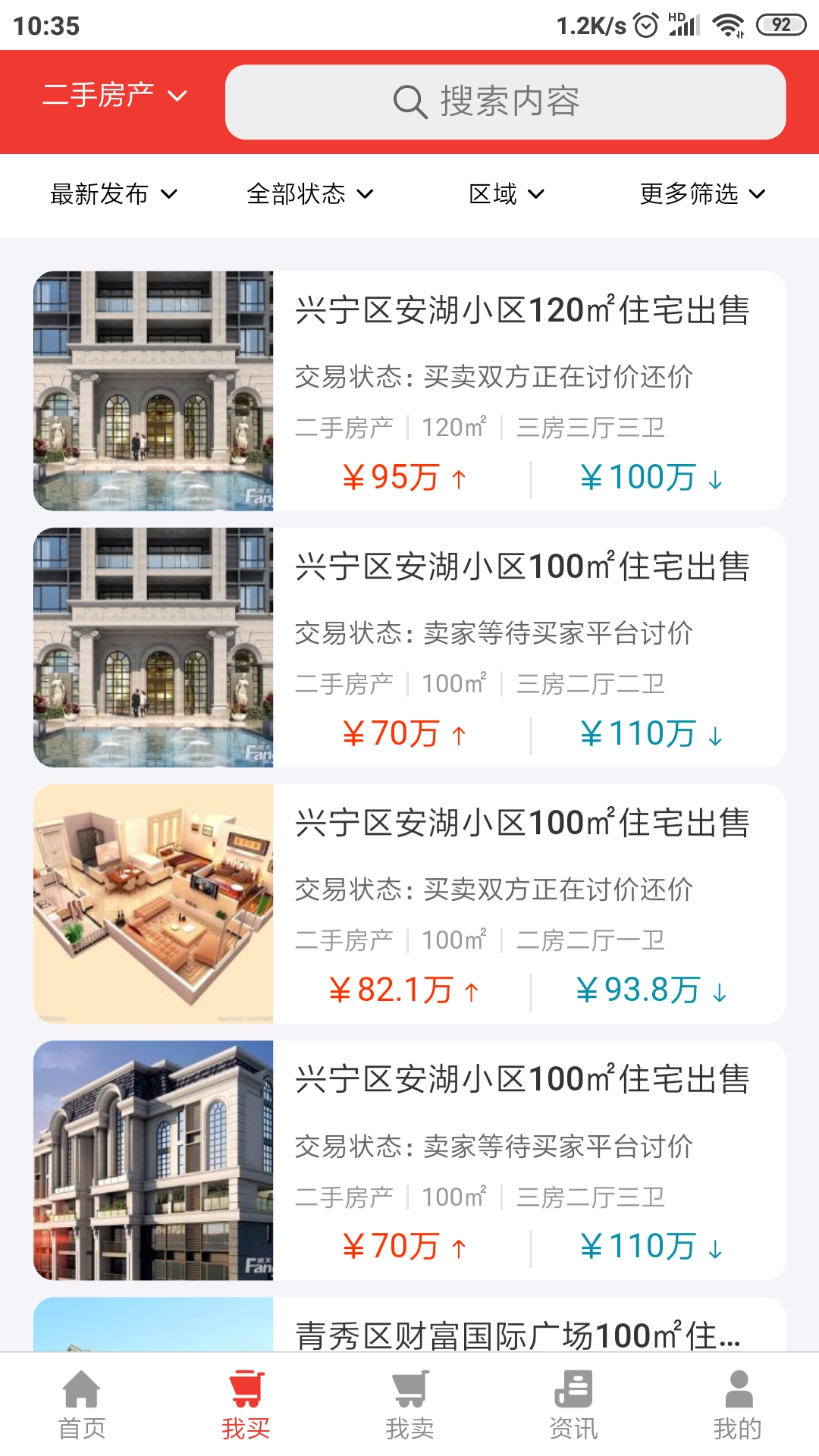
Task: Tap the 搜索内容 search box
Action: tap(505, 102)
